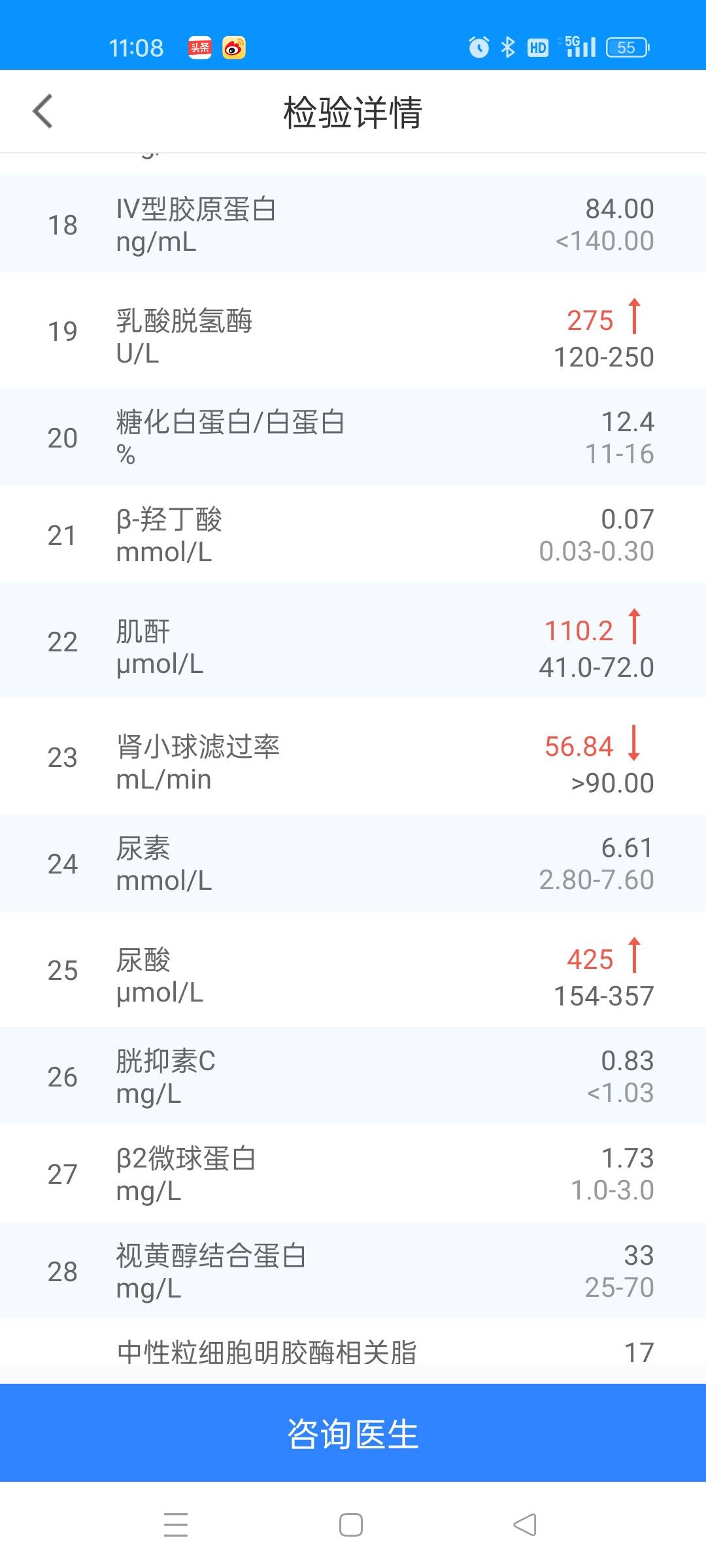Viewport: 706px width, 1568px height.
Task: Tap the 检验详情 page title
Action: [x=352, y=112]
